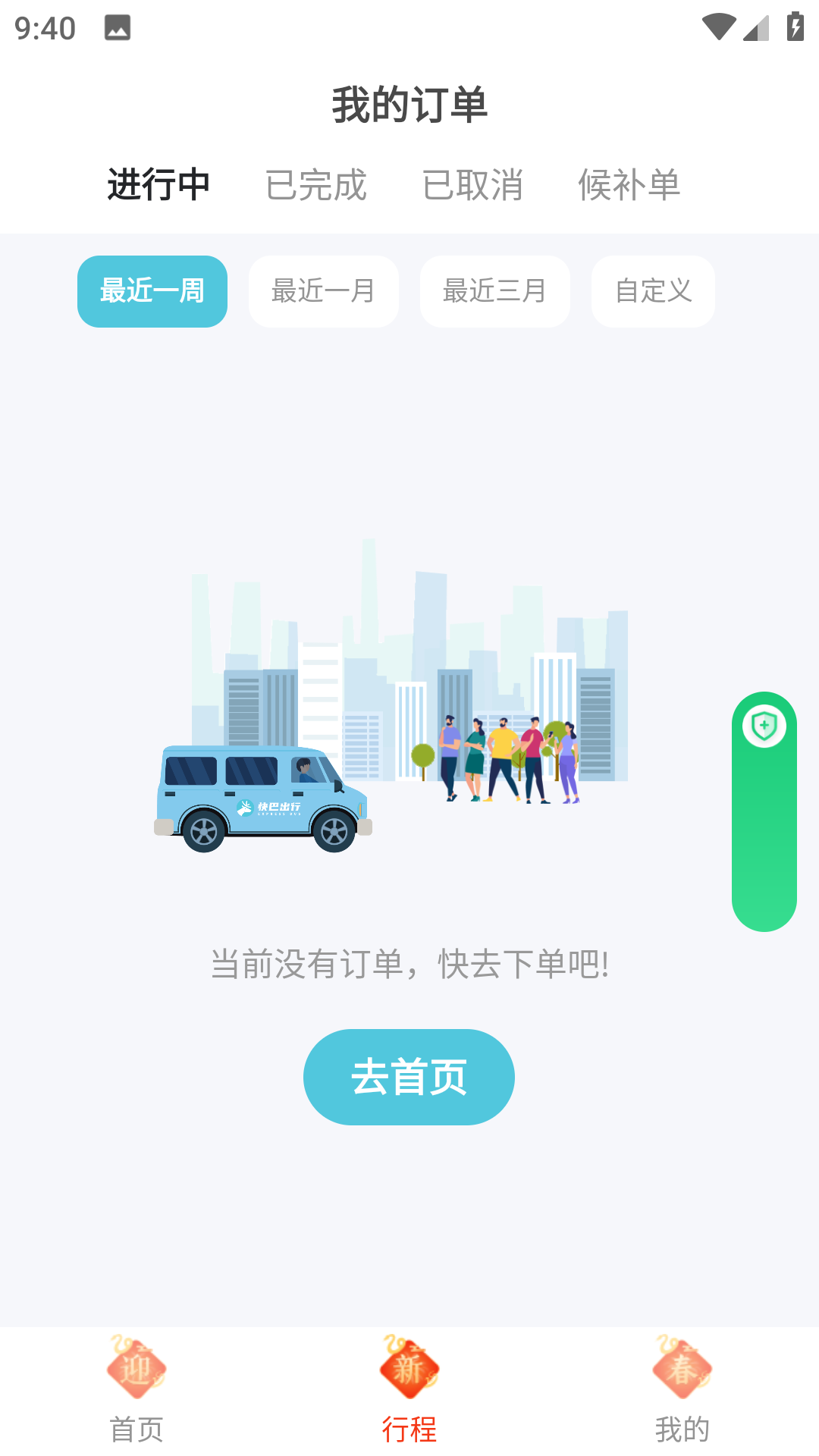Switch to the 已完成 tab
The height and width of the screenshot is (1456, 819).
pyautogui.click(x=315, y=185)
